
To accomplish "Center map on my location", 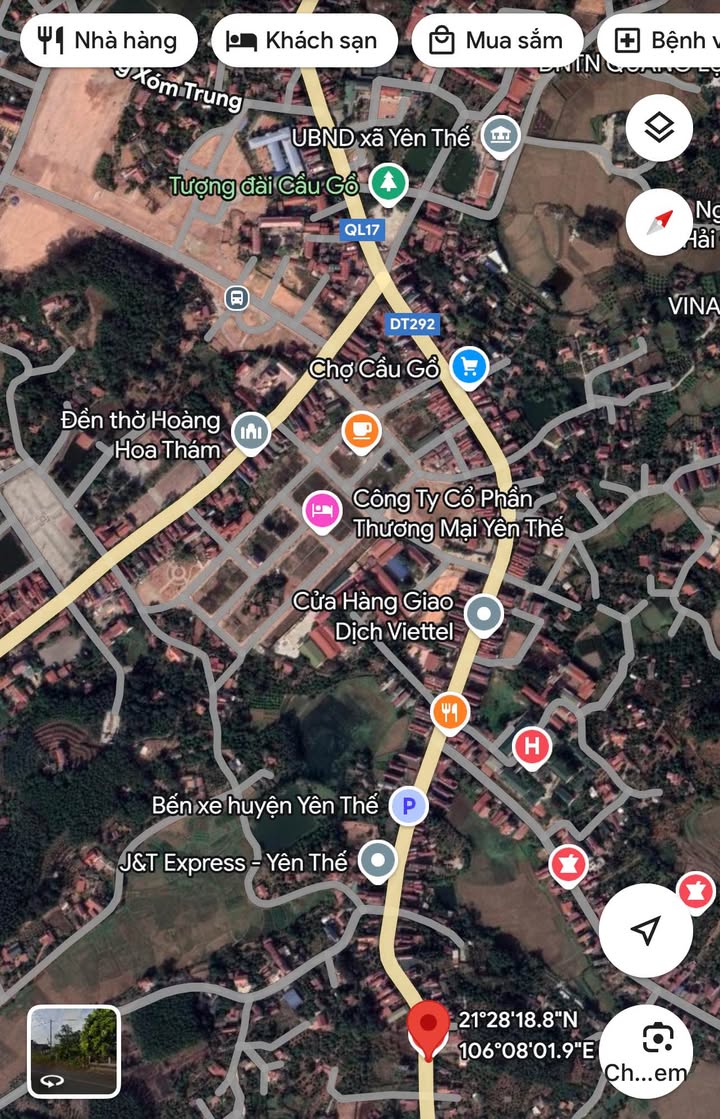I will 646,930.
